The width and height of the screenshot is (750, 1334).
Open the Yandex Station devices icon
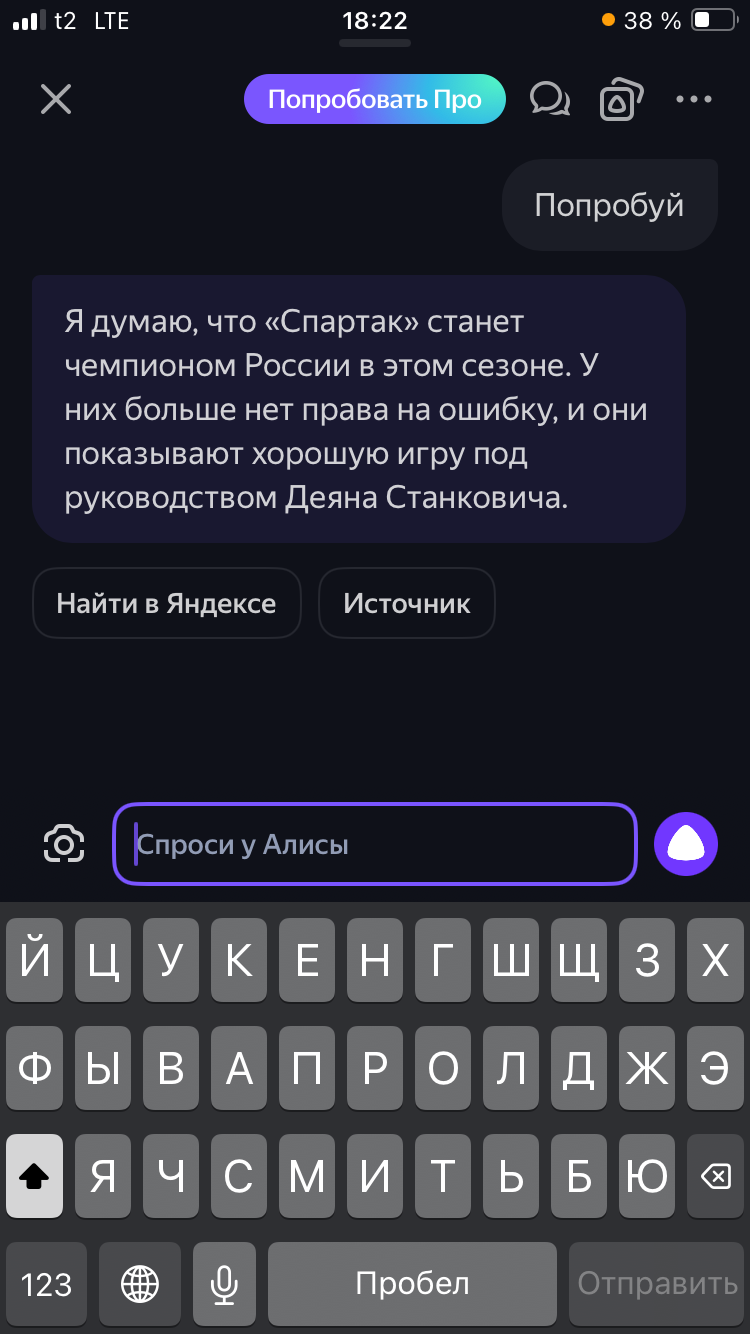(621, 99)
